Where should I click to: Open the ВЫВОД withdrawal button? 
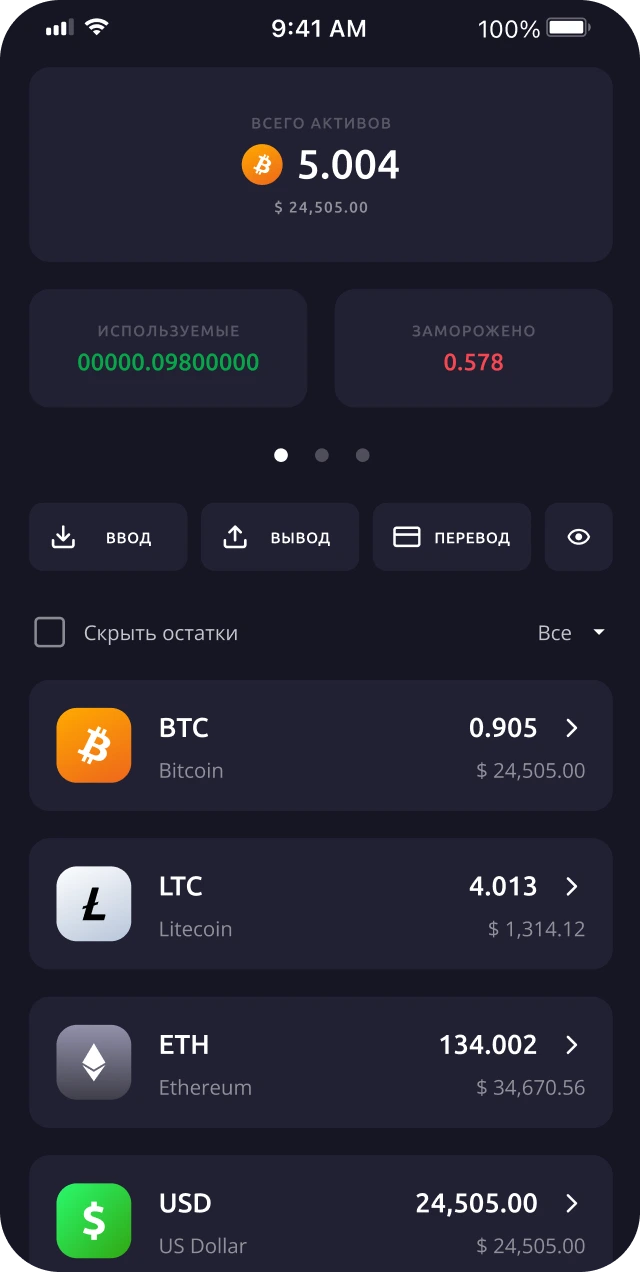coord(280,537)
